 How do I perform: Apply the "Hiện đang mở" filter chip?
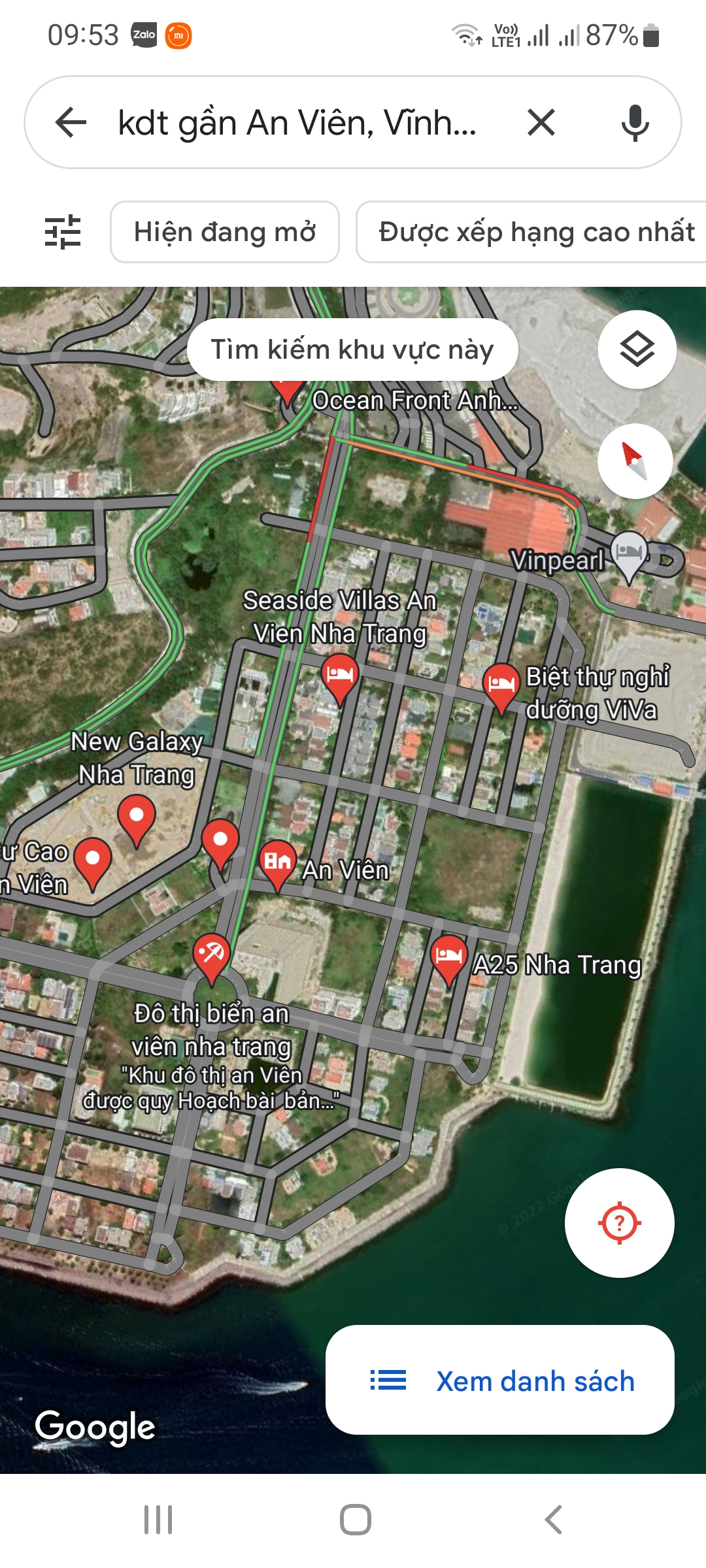[x=225, y=232]
